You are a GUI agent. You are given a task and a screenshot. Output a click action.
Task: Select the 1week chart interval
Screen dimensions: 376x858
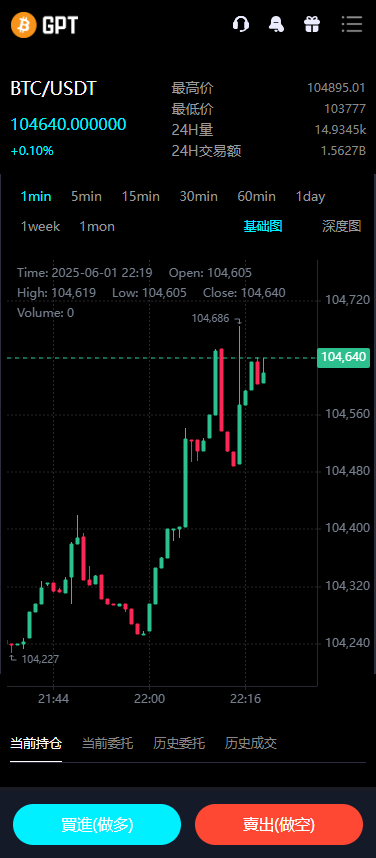[x=41, y=227]
